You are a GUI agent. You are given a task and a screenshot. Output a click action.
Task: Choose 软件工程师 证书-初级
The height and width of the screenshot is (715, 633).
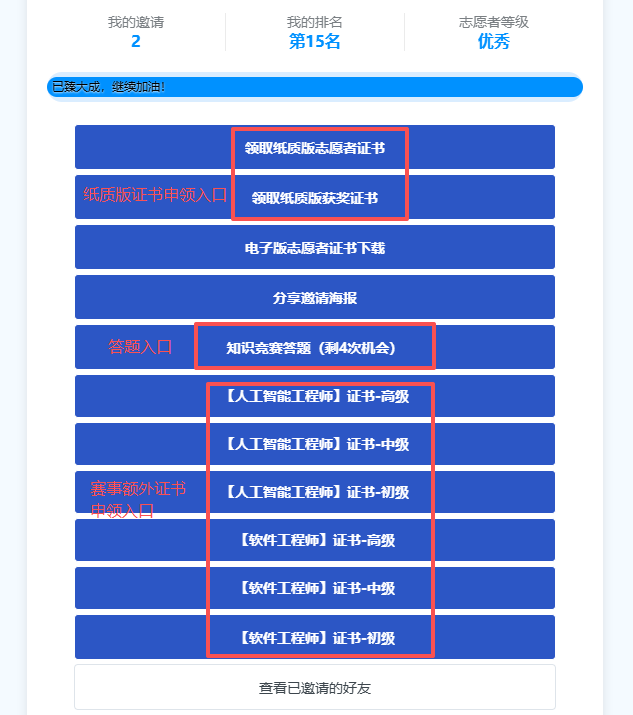point(314,637)
